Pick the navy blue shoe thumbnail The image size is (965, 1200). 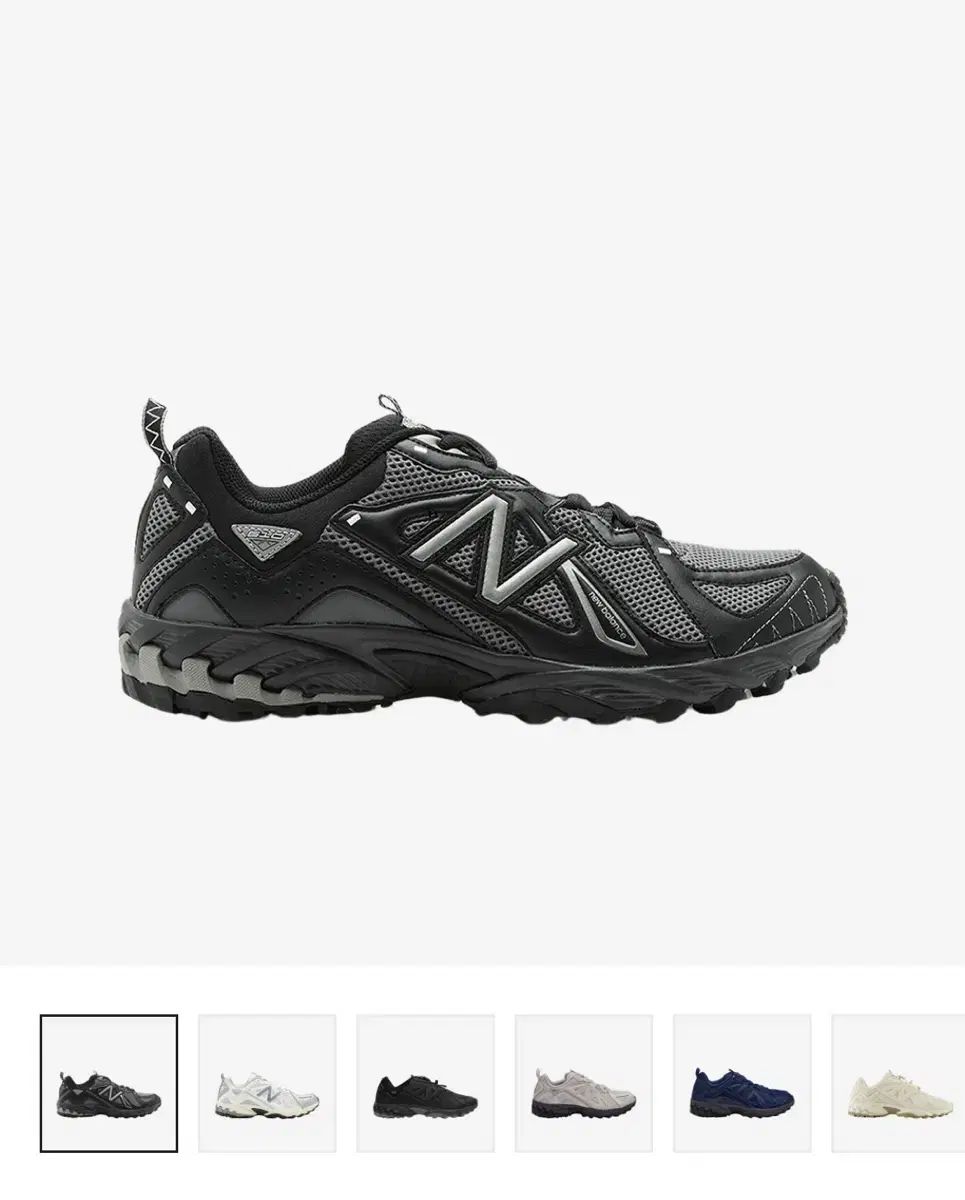(x=741, y=1083)
